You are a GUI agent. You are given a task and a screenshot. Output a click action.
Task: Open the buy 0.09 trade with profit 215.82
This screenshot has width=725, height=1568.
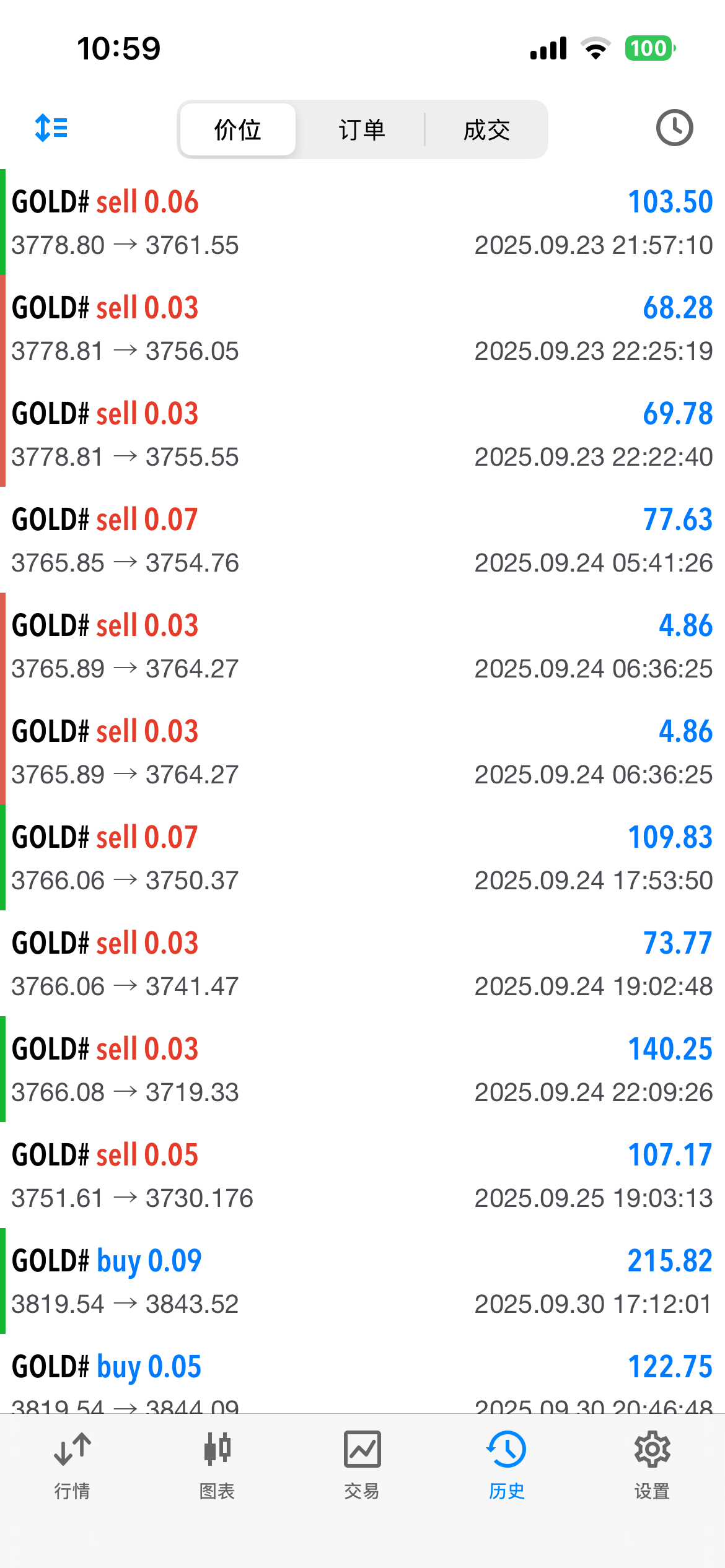[x=362, y=1281]
